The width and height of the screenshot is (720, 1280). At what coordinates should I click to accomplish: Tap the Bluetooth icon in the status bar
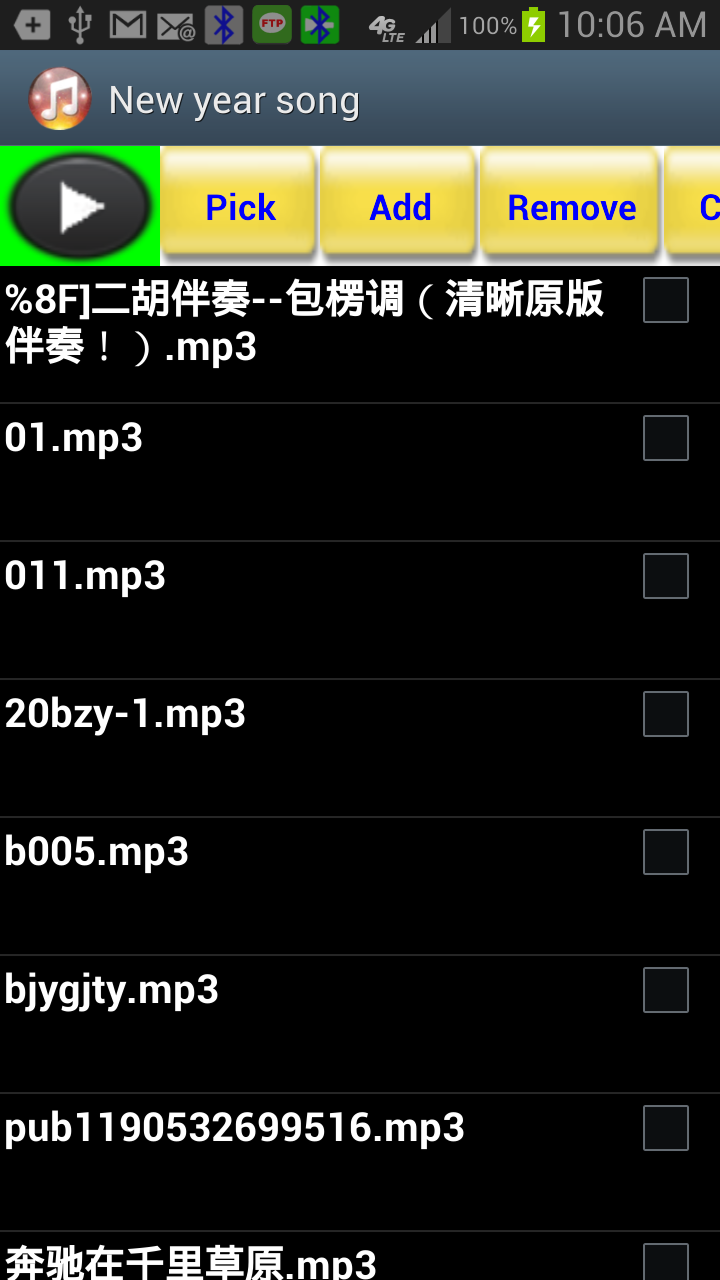click(222, 23)
